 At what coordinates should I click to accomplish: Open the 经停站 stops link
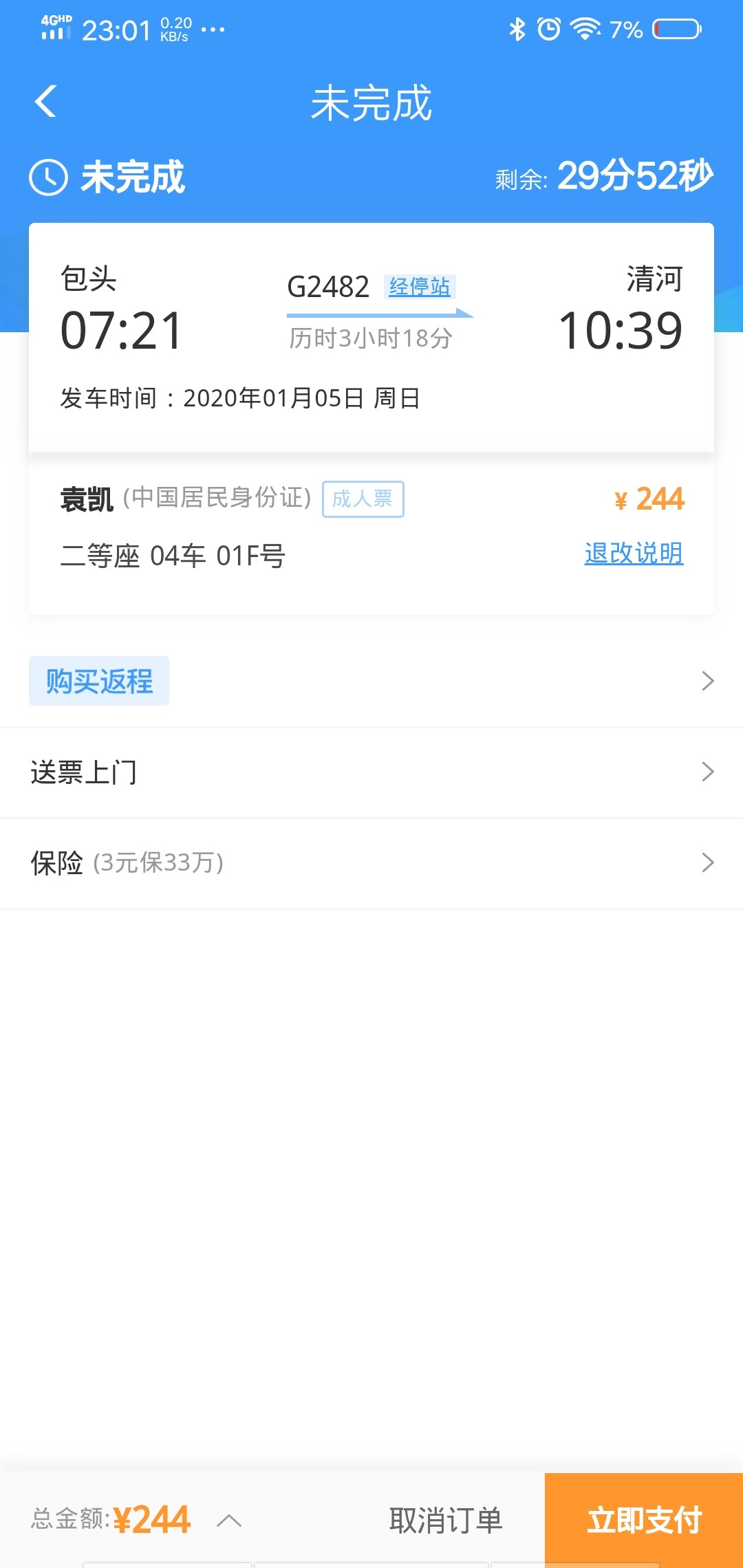(x=419, y=287)
